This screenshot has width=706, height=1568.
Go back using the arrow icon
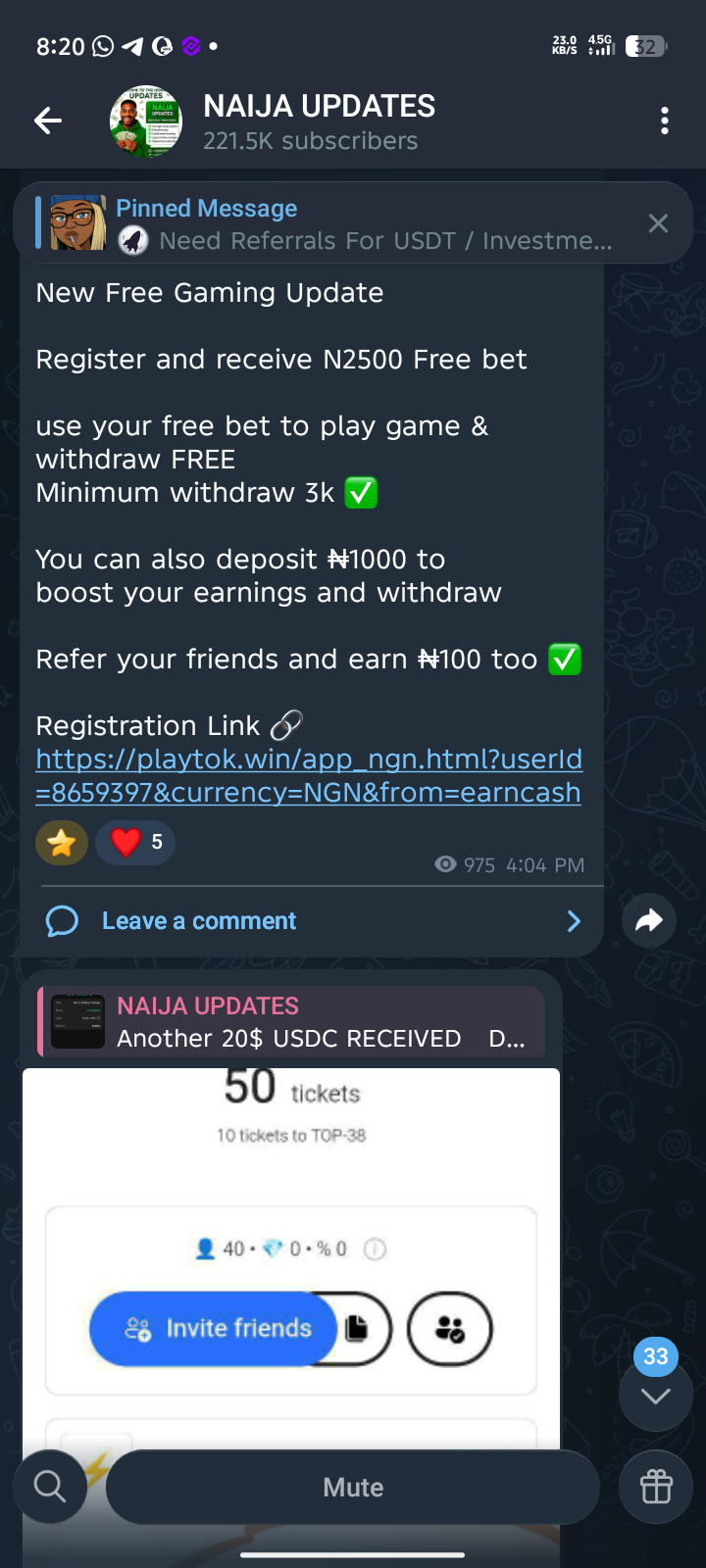48,121
